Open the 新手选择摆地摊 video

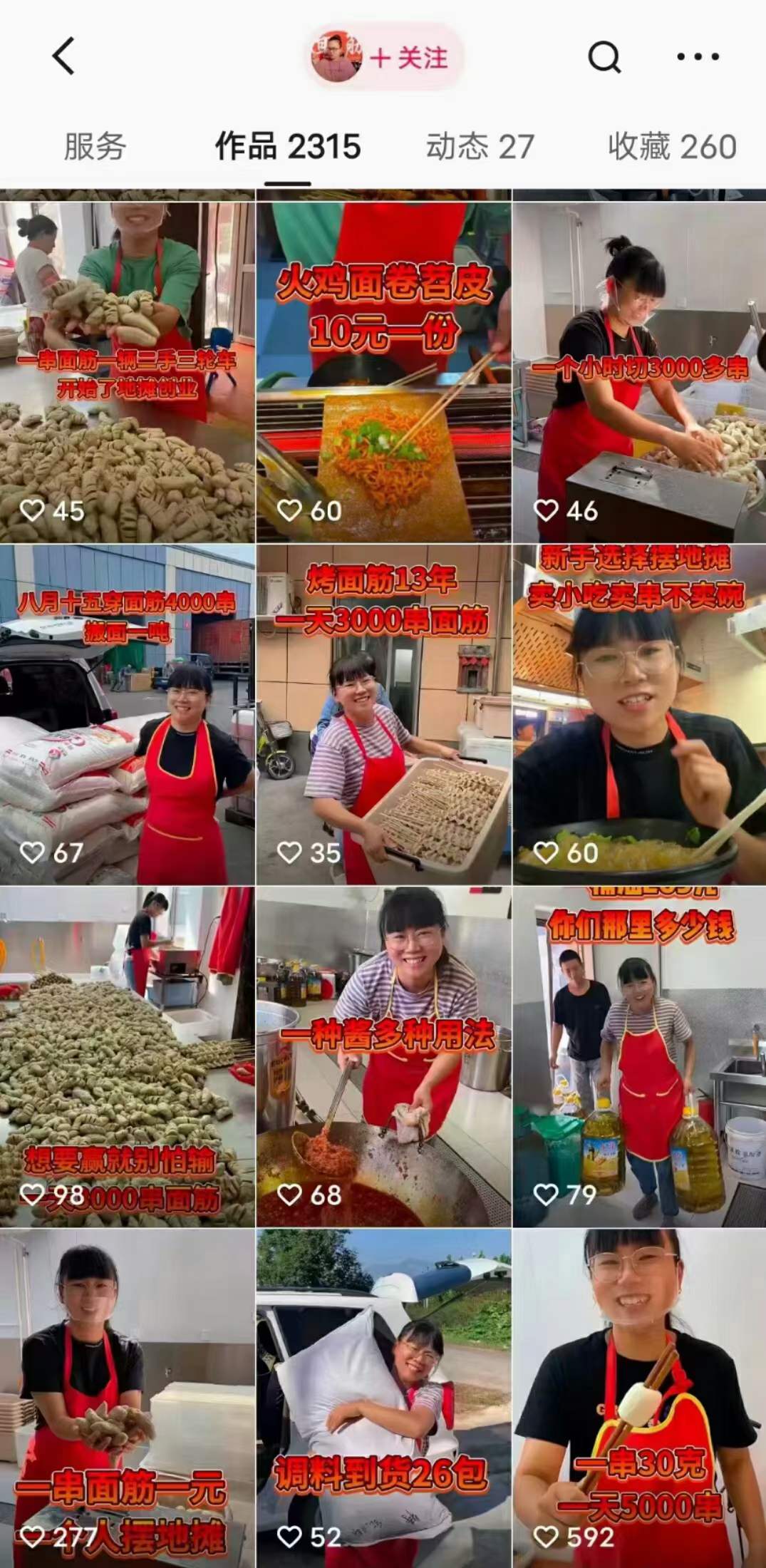tap(639, 714)
